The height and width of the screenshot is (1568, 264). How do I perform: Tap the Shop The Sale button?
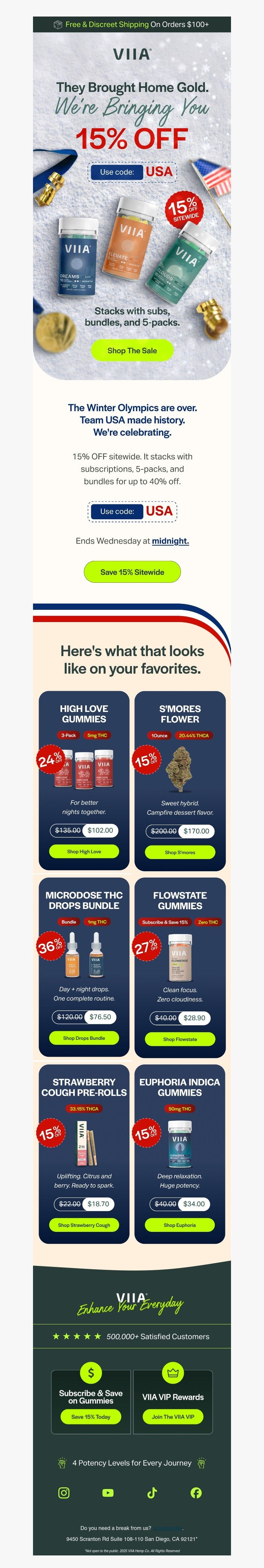(x=132, y=350)
